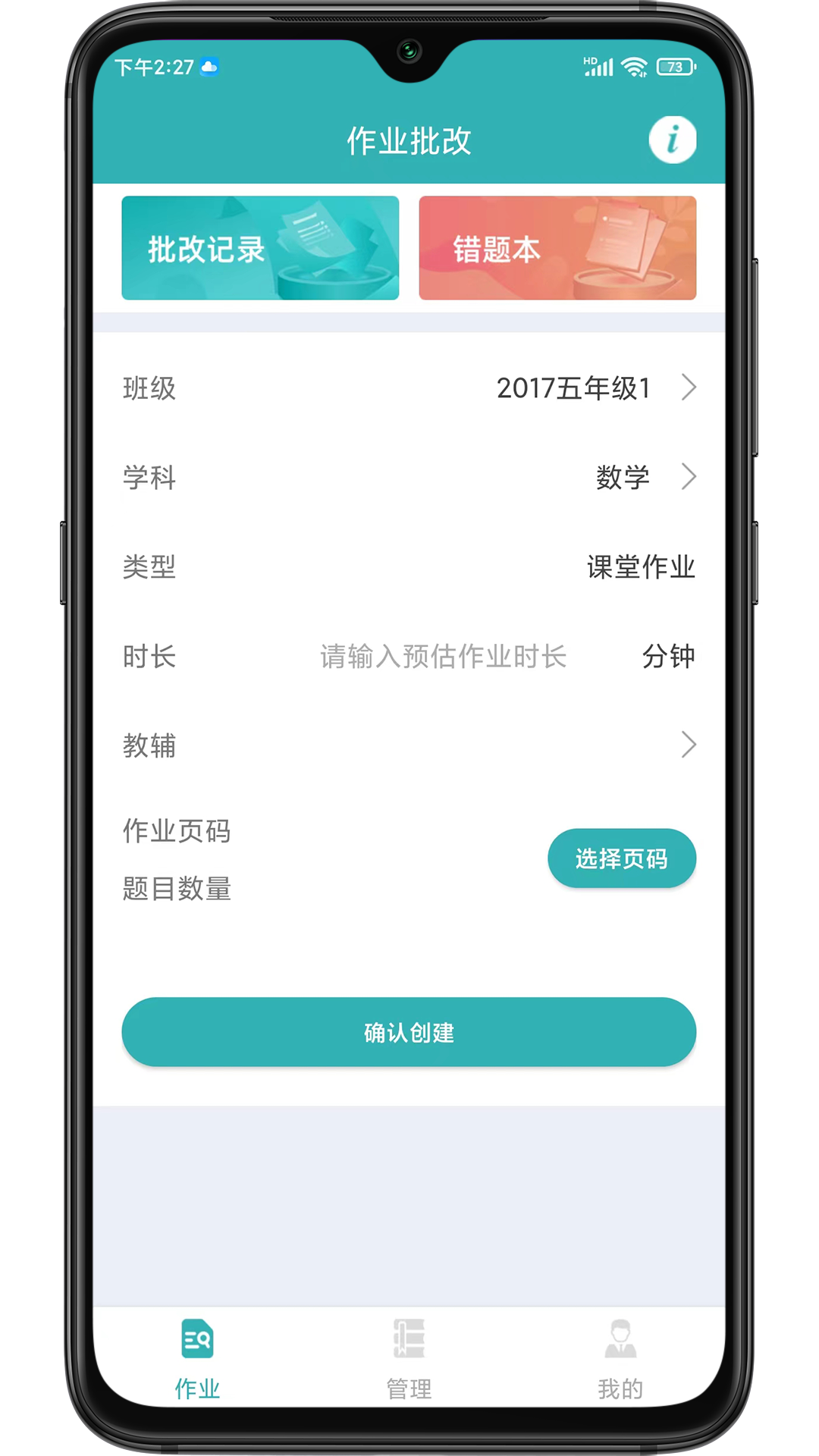Open the 错题本 card
819x1456 pixels.
pos(557,248)
